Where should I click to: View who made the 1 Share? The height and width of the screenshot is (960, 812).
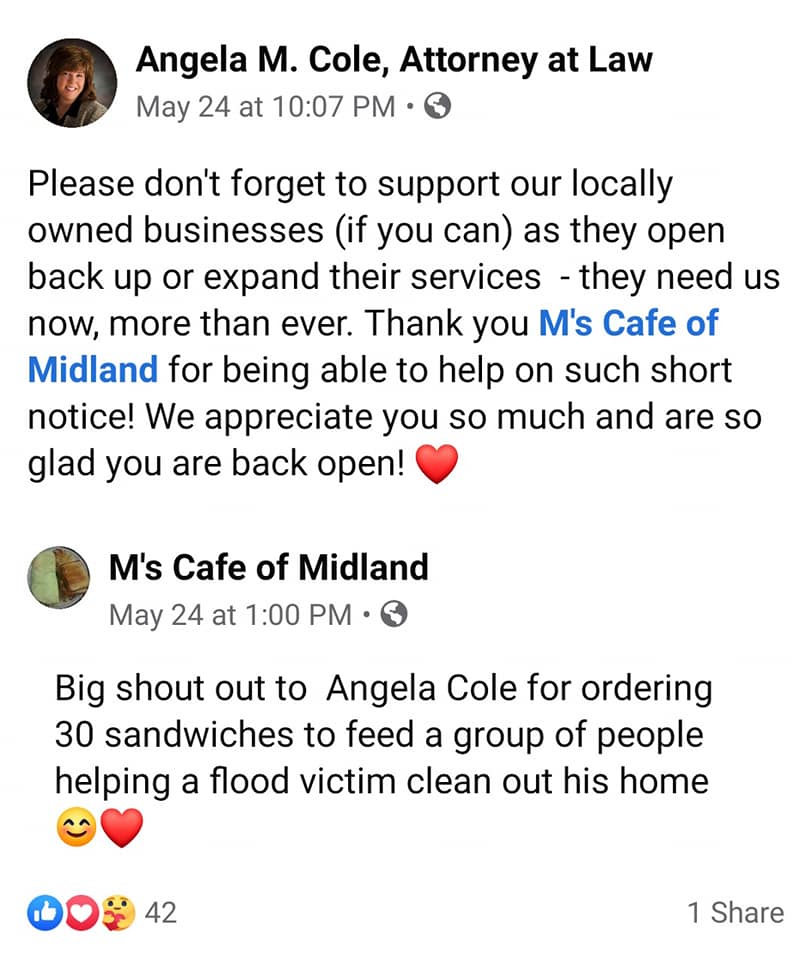[734, 912]
